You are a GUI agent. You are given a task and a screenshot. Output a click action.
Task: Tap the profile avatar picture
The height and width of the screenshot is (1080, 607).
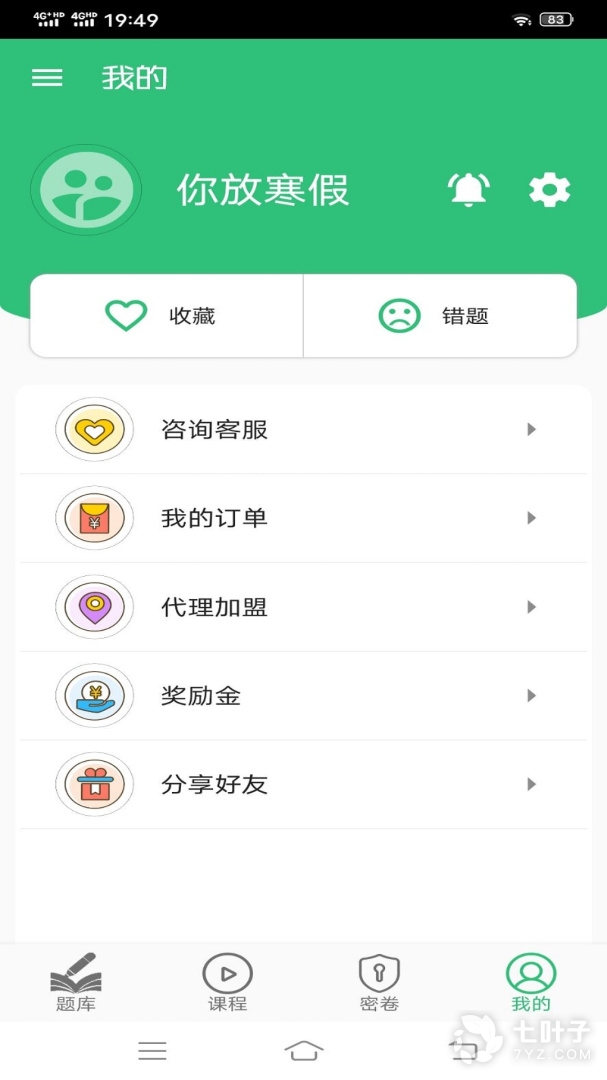pos(86,190)
